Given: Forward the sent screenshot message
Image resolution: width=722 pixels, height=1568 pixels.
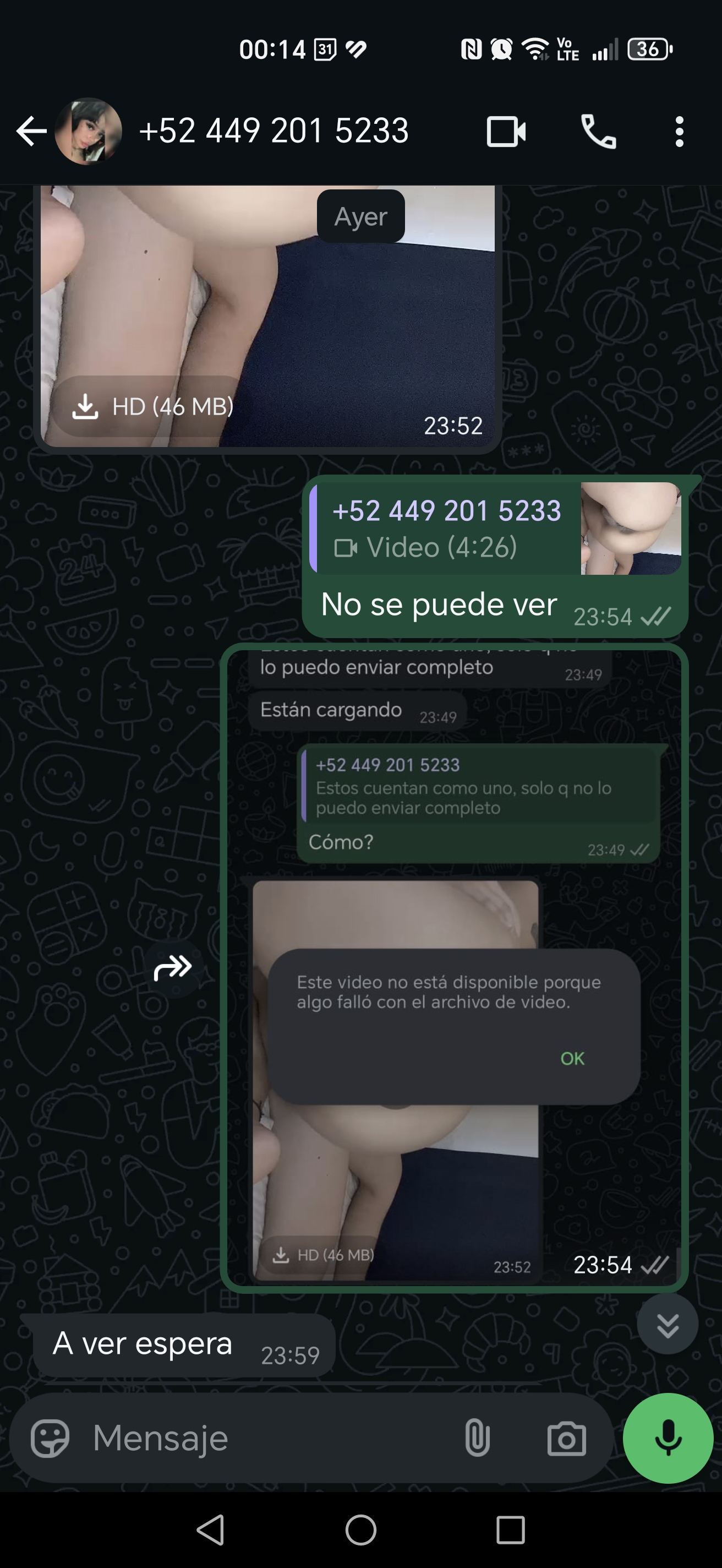Looking at the screenshot, I should point(173,968).
